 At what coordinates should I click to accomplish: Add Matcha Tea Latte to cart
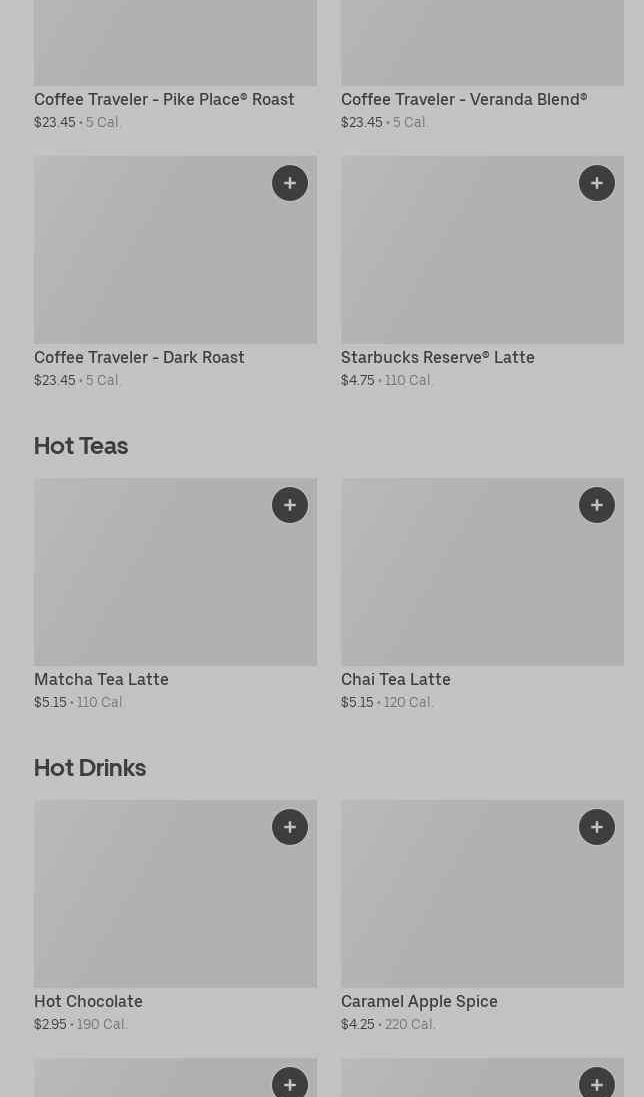(x=290, y=505)
